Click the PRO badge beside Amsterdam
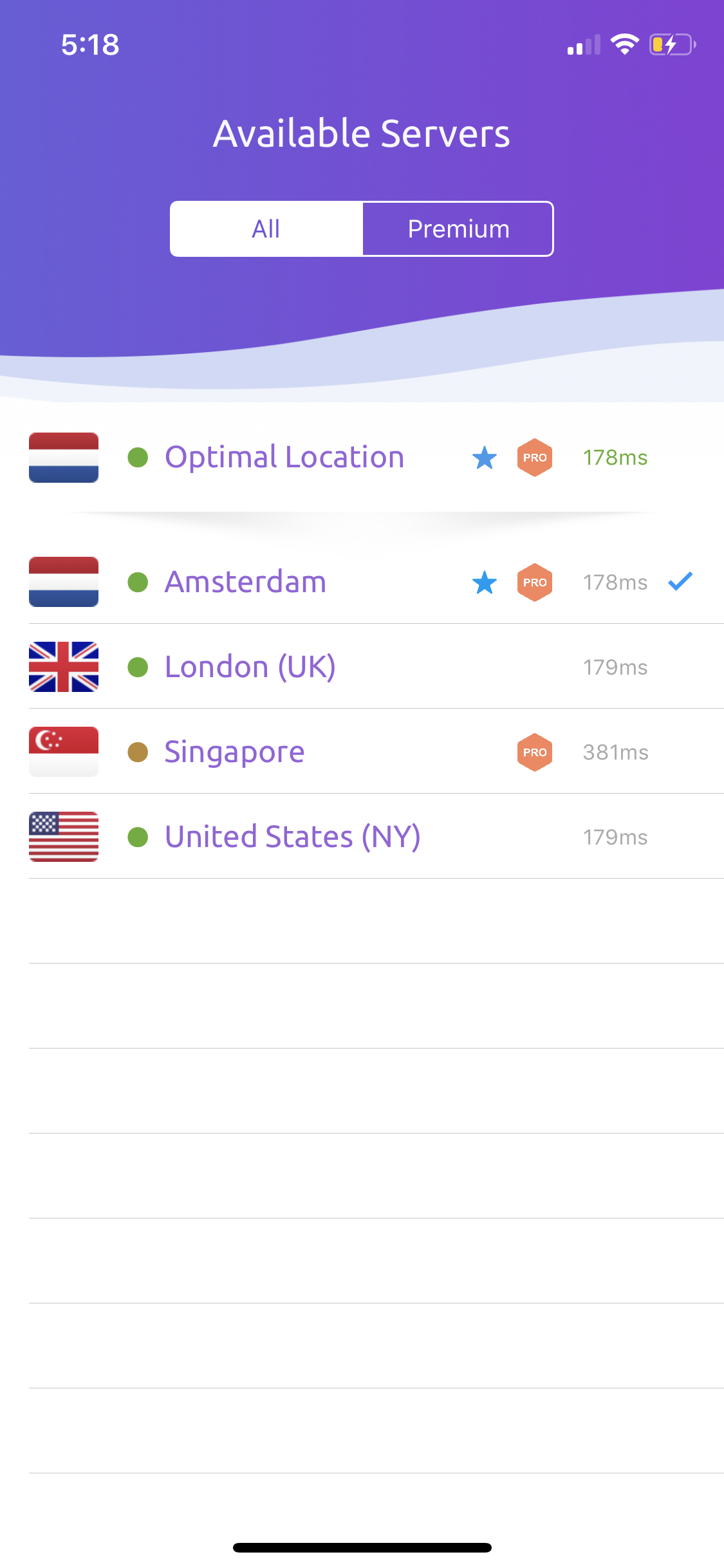724x1568 pixels. 534,583
